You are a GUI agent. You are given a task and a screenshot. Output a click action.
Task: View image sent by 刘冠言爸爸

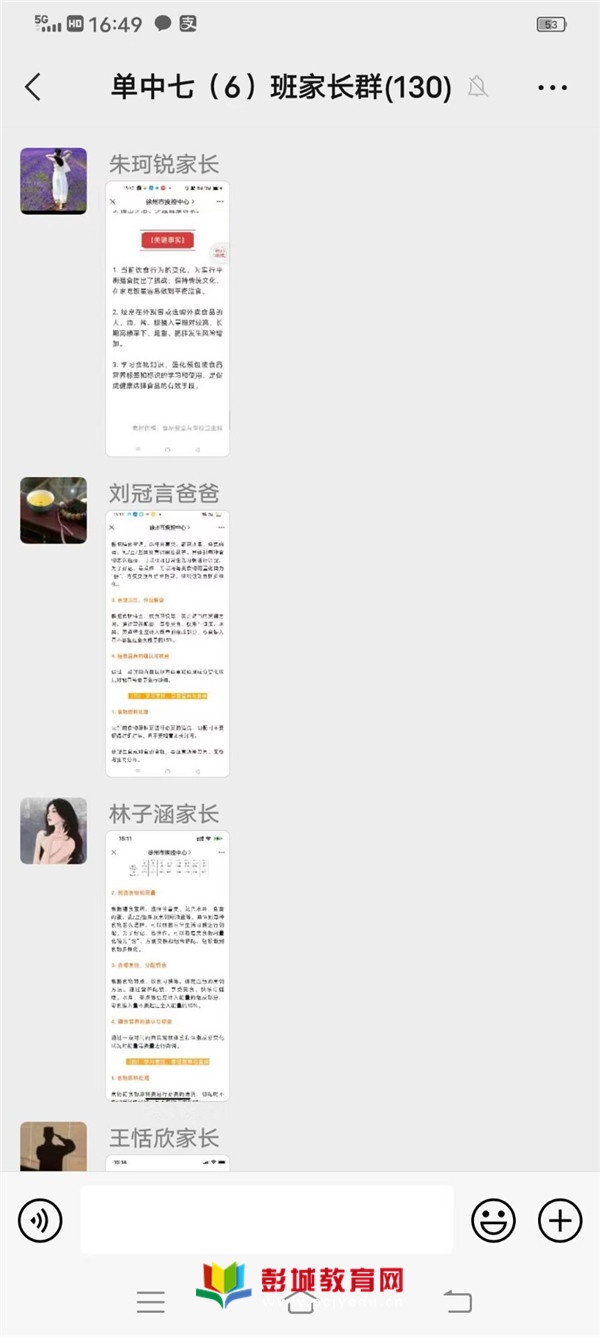click(168, 644)
